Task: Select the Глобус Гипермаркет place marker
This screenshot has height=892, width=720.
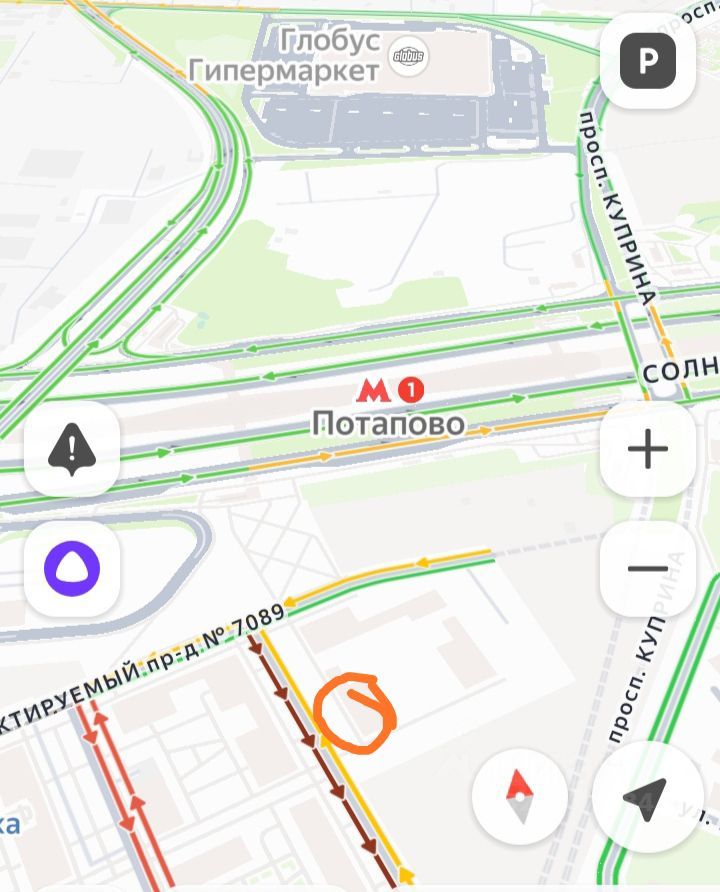Action: pyautogui.click(x=408, y=56)
